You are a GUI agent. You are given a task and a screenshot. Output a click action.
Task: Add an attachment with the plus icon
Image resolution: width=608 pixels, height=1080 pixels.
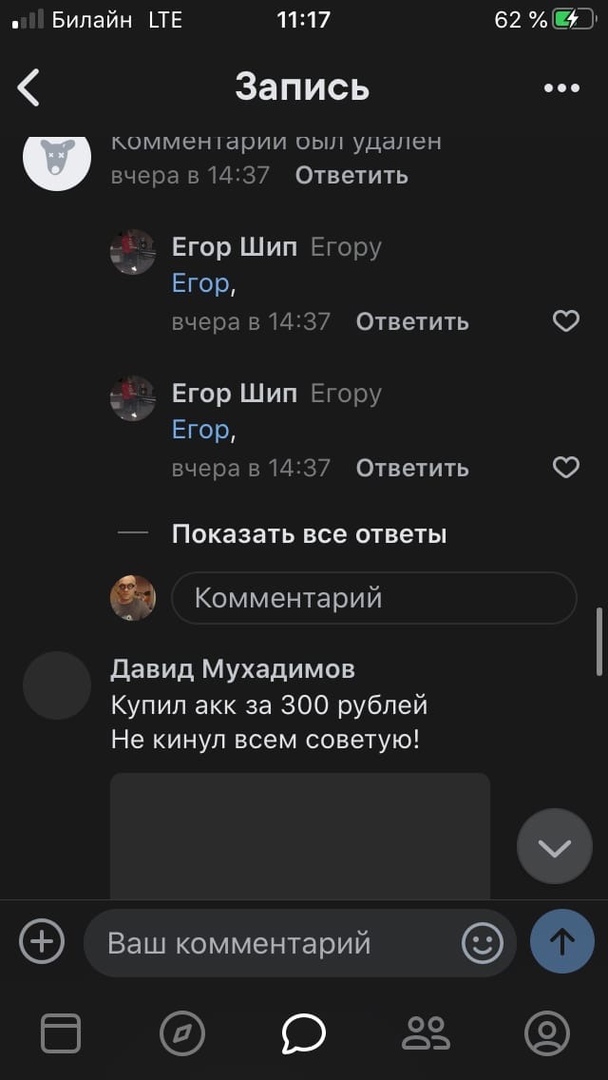pos(42,941)
